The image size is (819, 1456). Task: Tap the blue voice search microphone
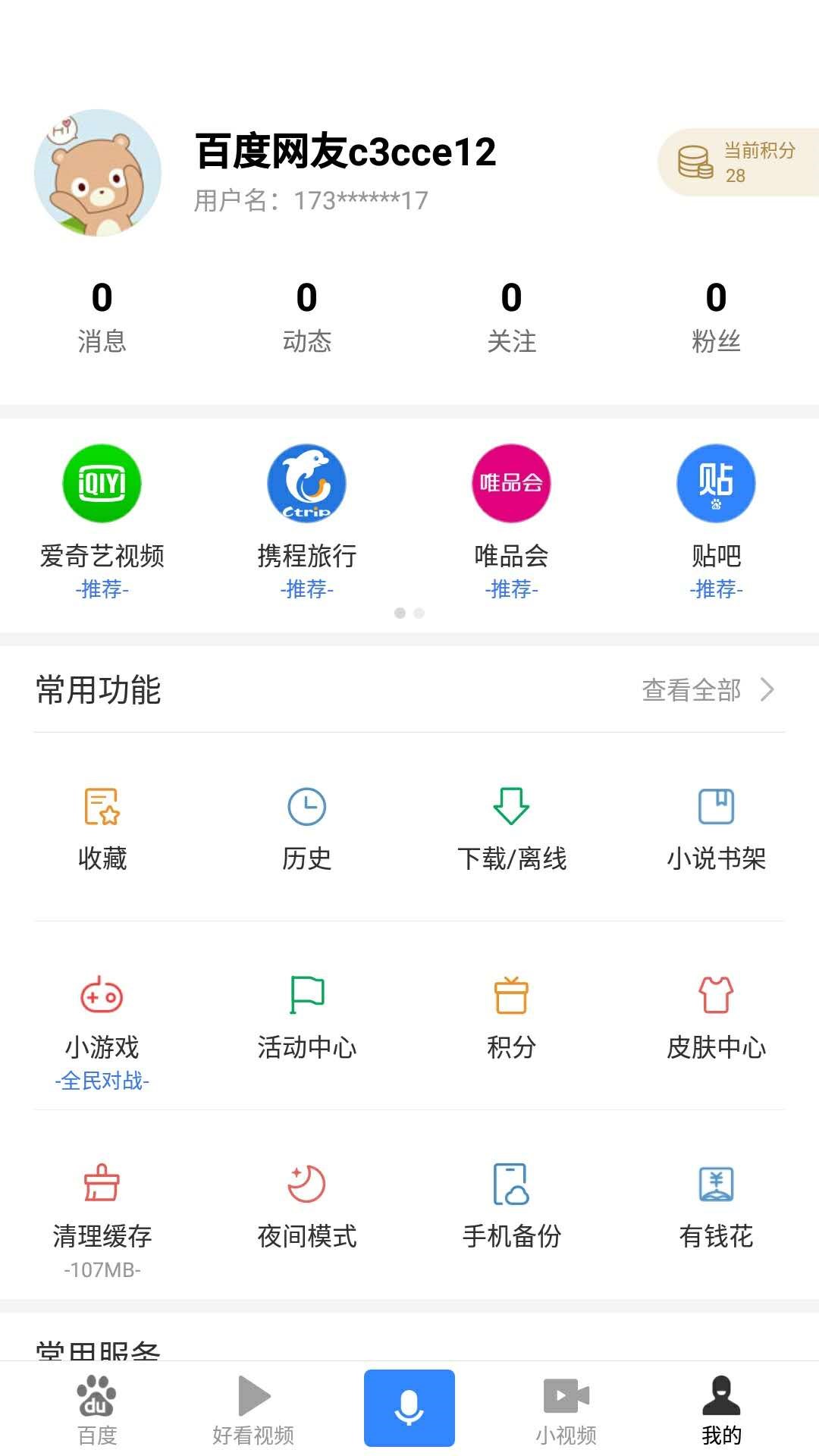(409, 1407)
